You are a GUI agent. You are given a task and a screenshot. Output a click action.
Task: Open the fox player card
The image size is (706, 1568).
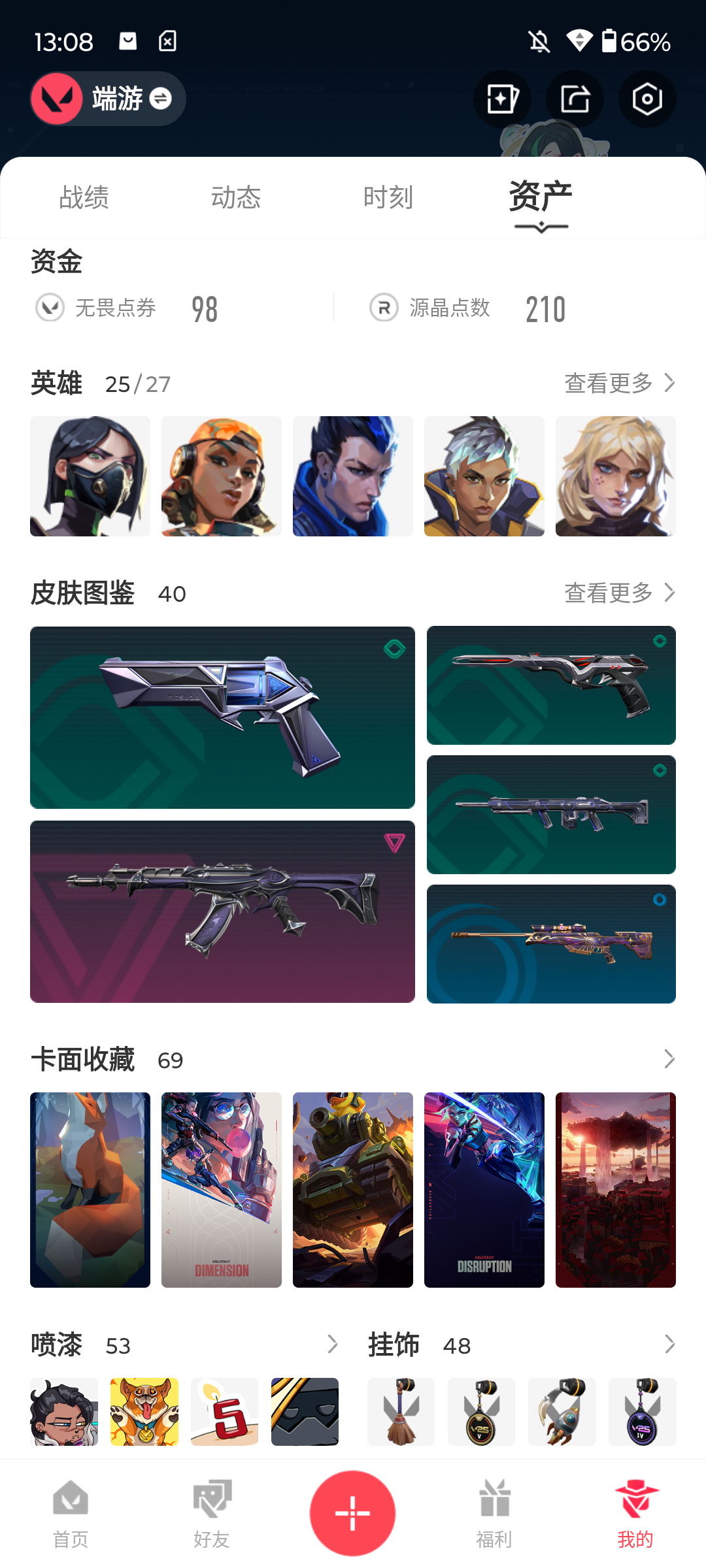pos(90,1190)
